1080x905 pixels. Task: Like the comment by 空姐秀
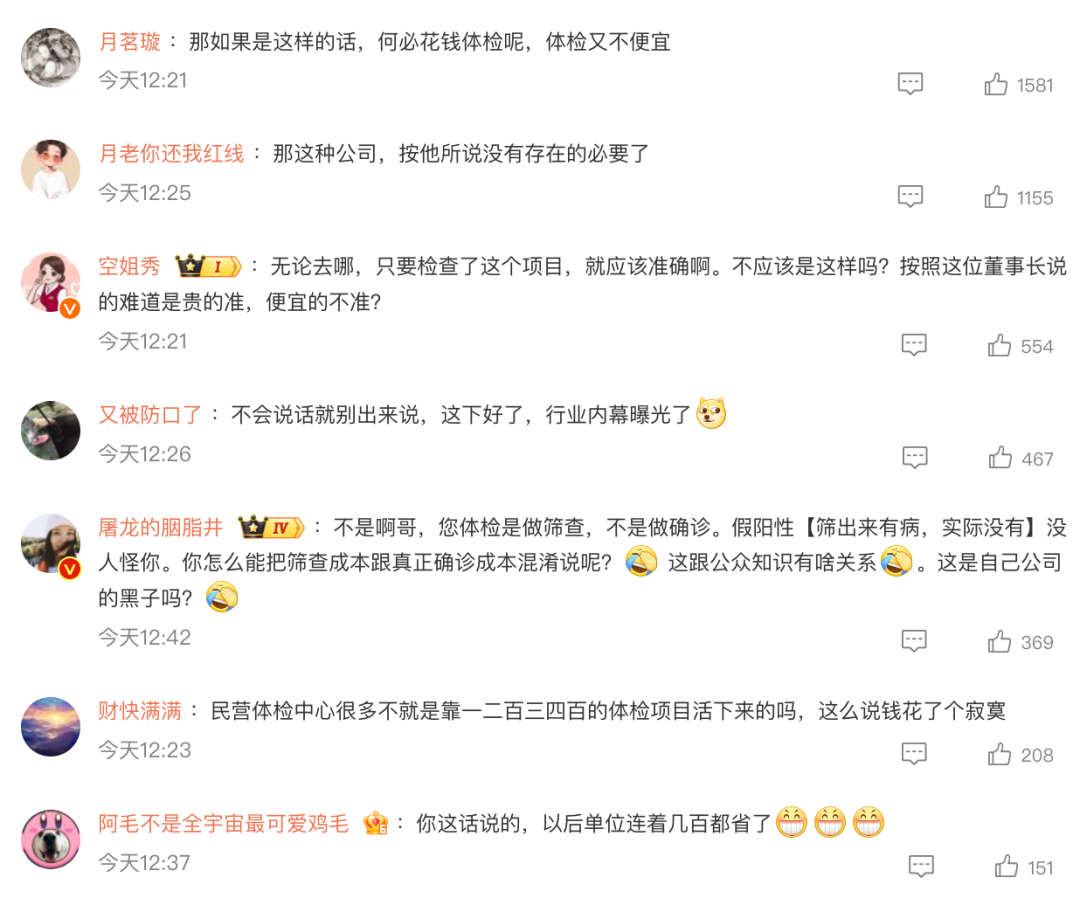tap(999, 346)
